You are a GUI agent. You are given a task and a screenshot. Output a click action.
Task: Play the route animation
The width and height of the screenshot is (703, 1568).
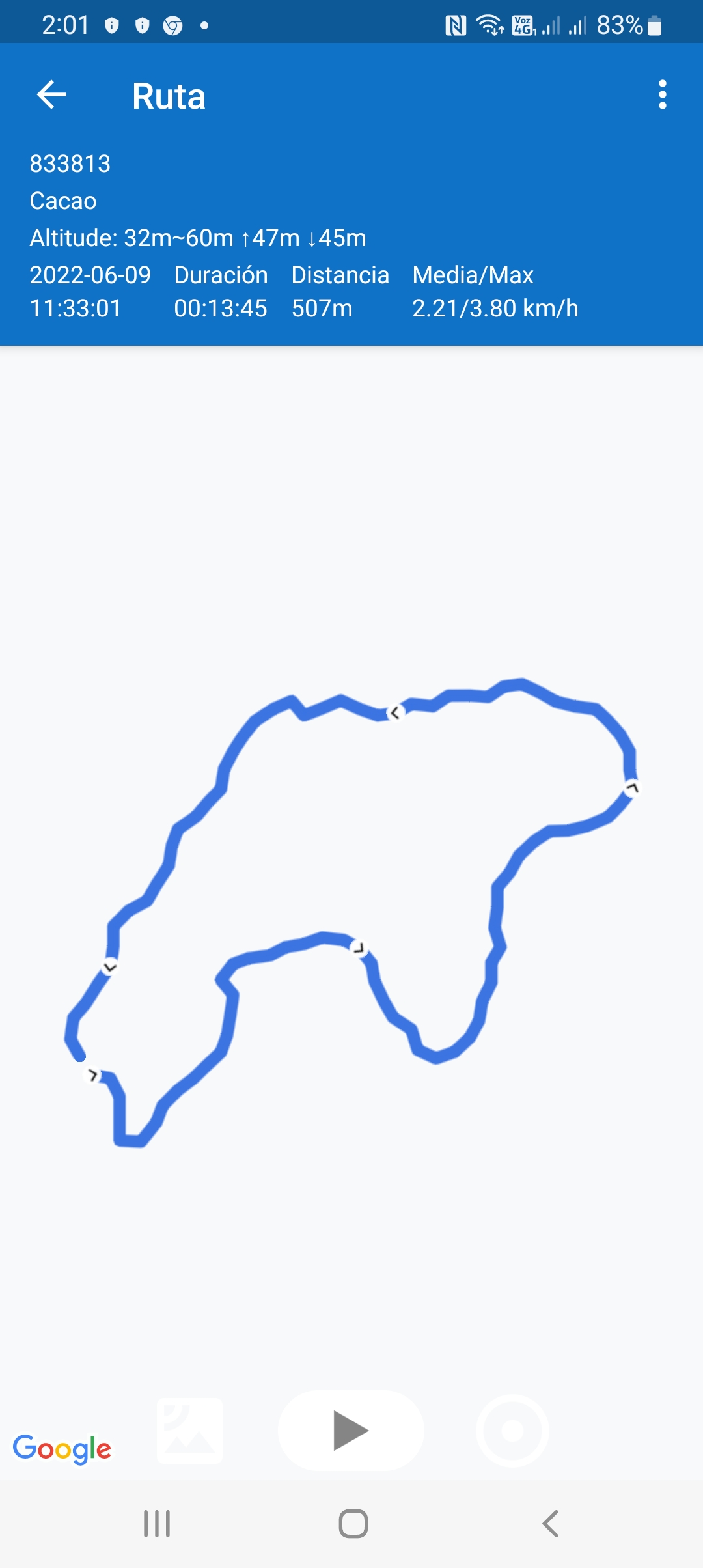click(351, 1431)
